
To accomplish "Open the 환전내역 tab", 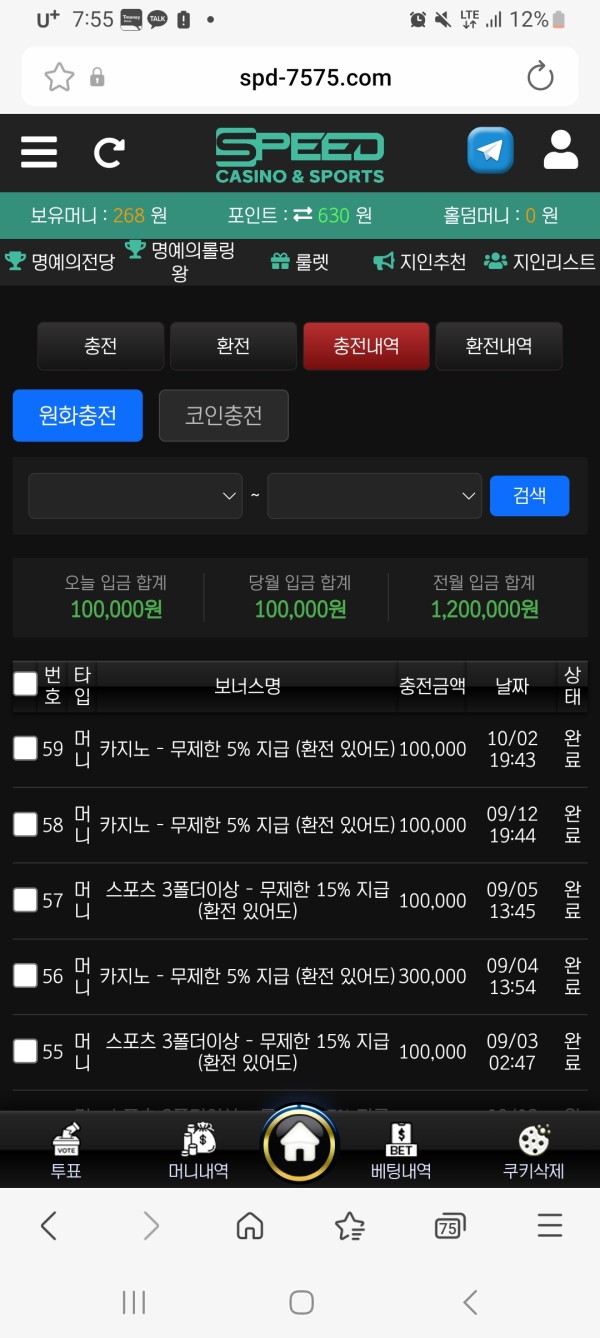I will (x=498, y=346).
